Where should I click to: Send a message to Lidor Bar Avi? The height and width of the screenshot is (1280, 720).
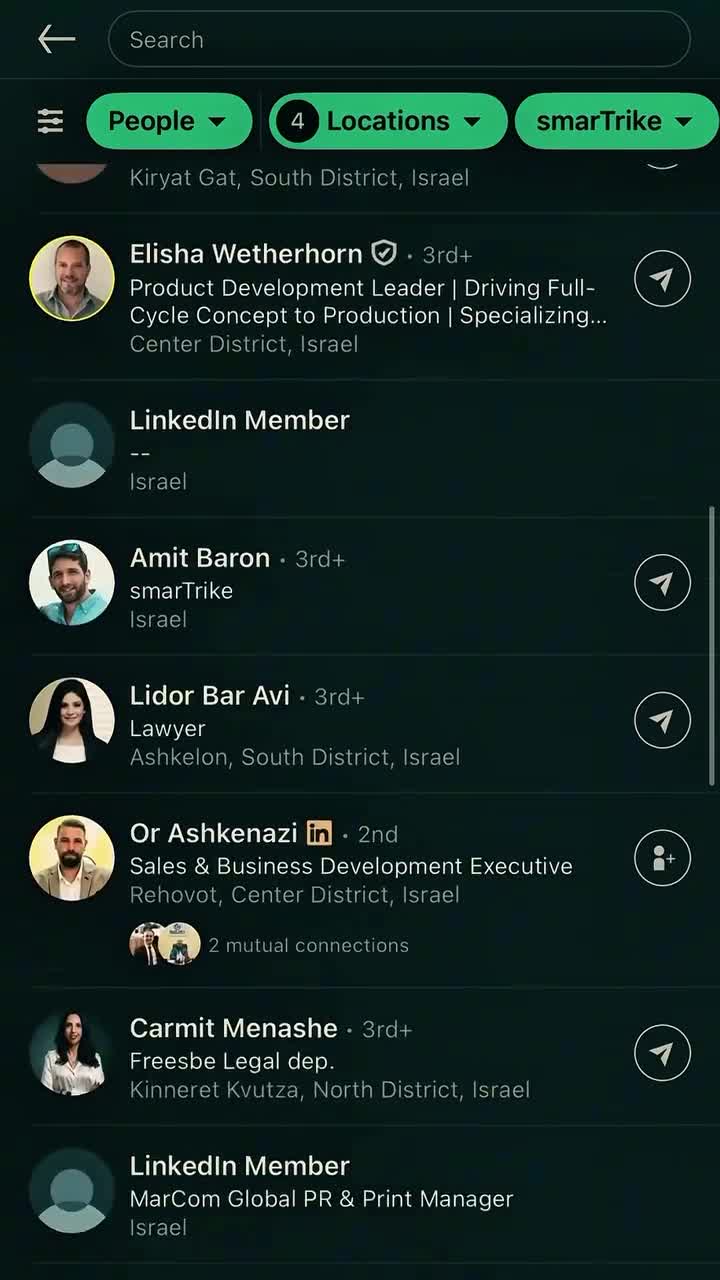pos(662,720)
